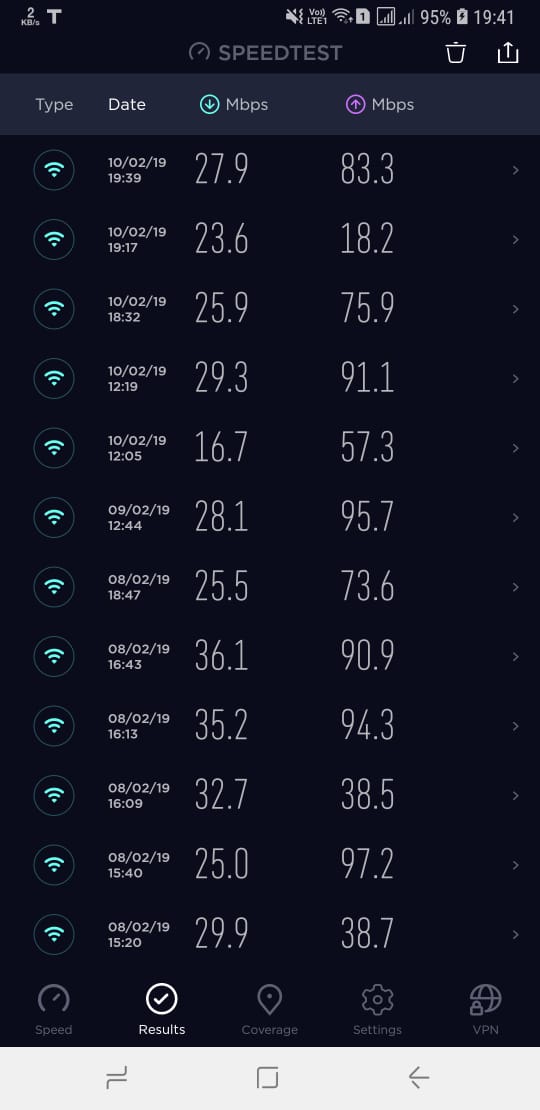Screen dimensions: 540x1110
Task: Open the 08/02/19 15:20 test result
Action: (270, 934)
